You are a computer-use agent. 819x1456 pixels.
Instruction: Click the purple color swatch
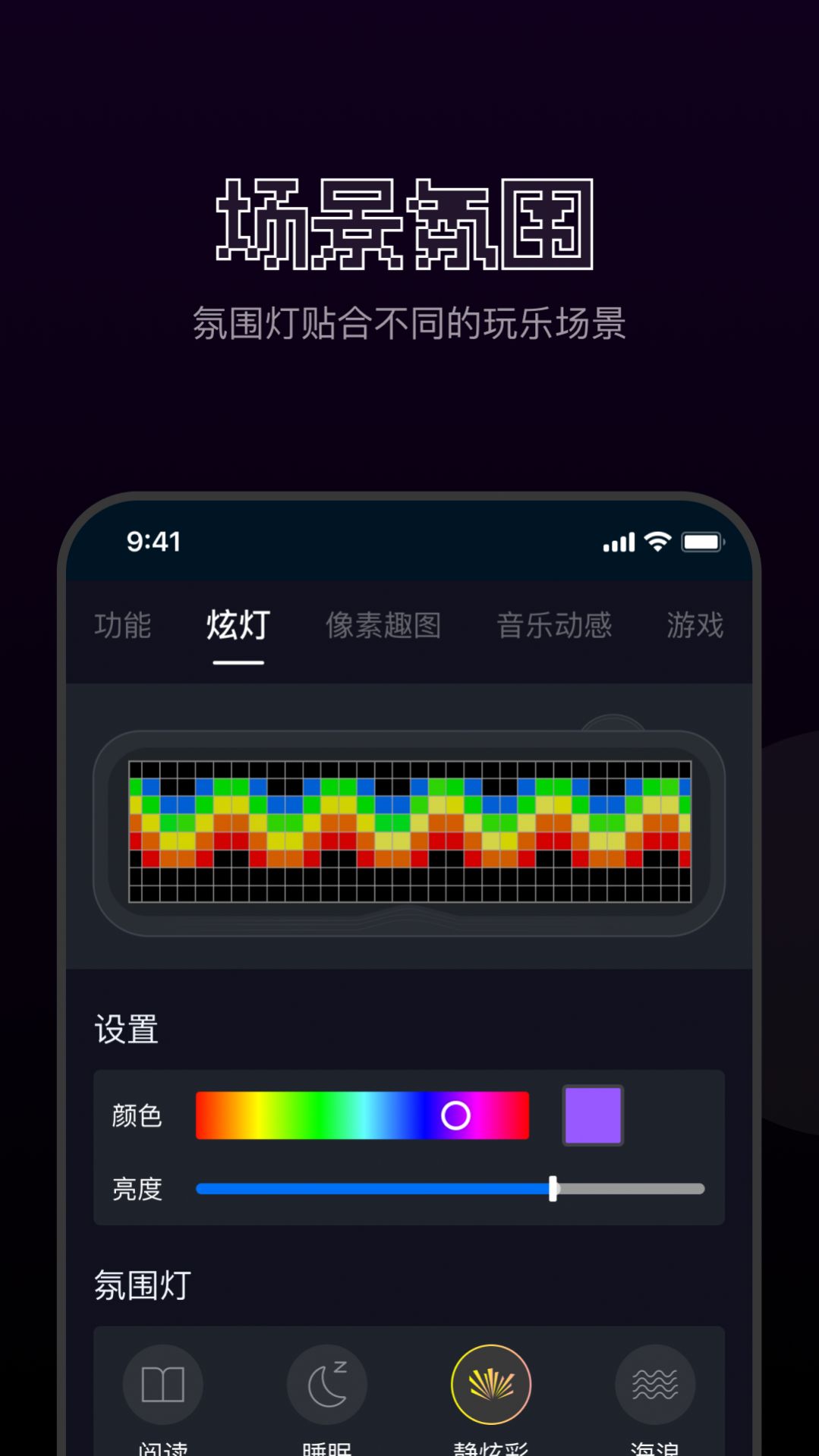(x=592, y=1115)
